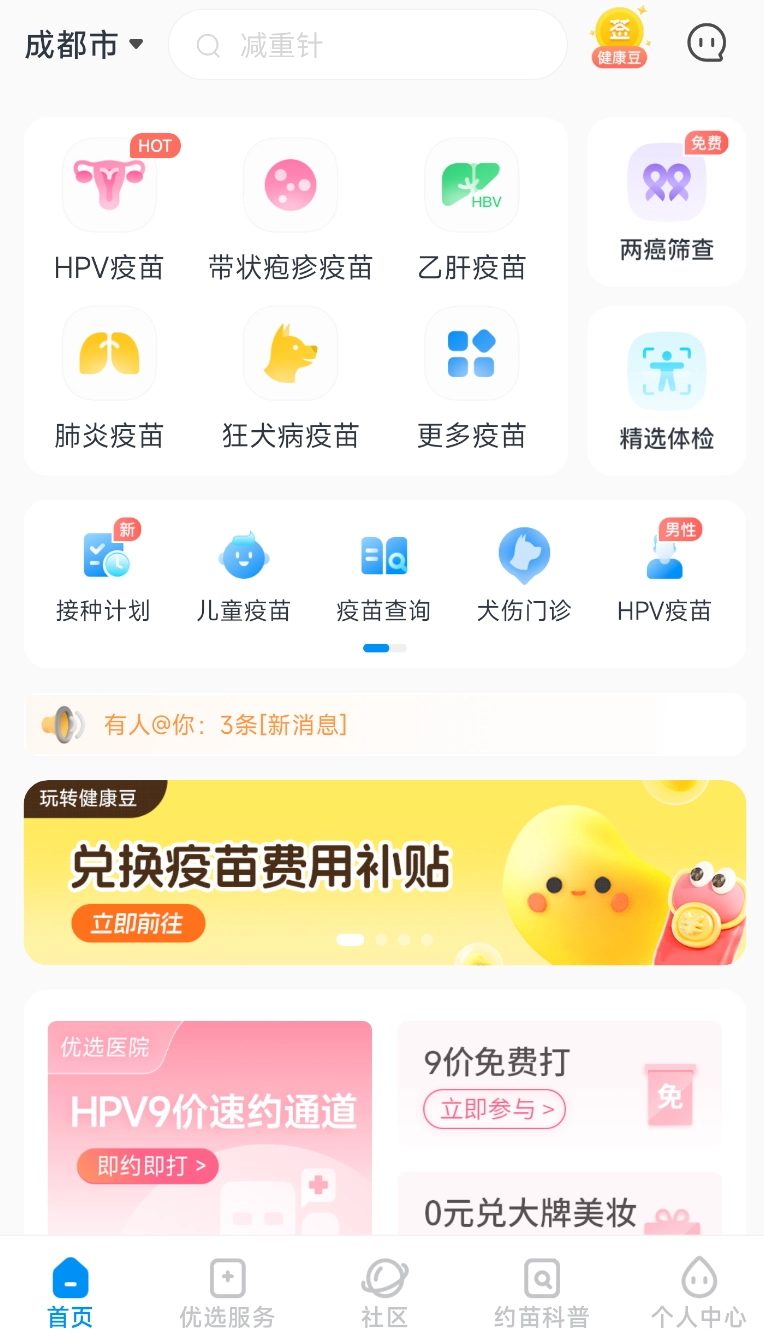Open the 接种计划 vaccination plan icon
This screenshot has height=1333, width=764.
103,556
